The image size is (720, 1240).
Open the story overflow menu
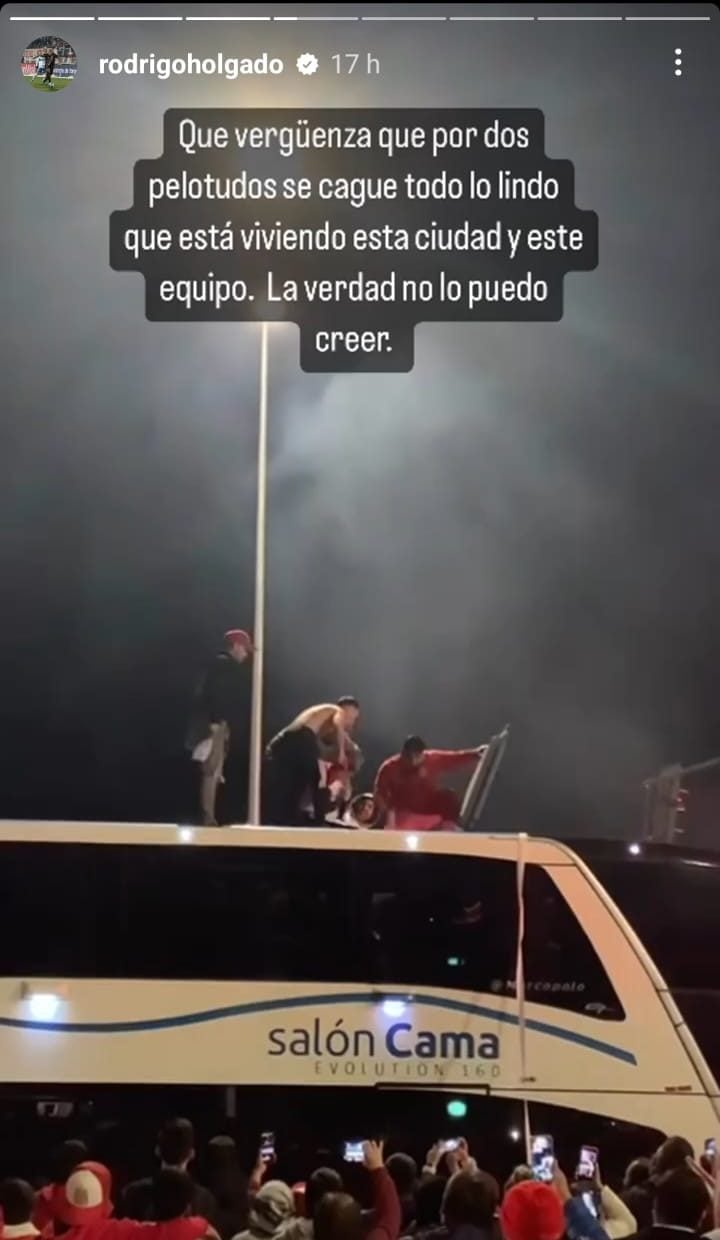point(678,63)
